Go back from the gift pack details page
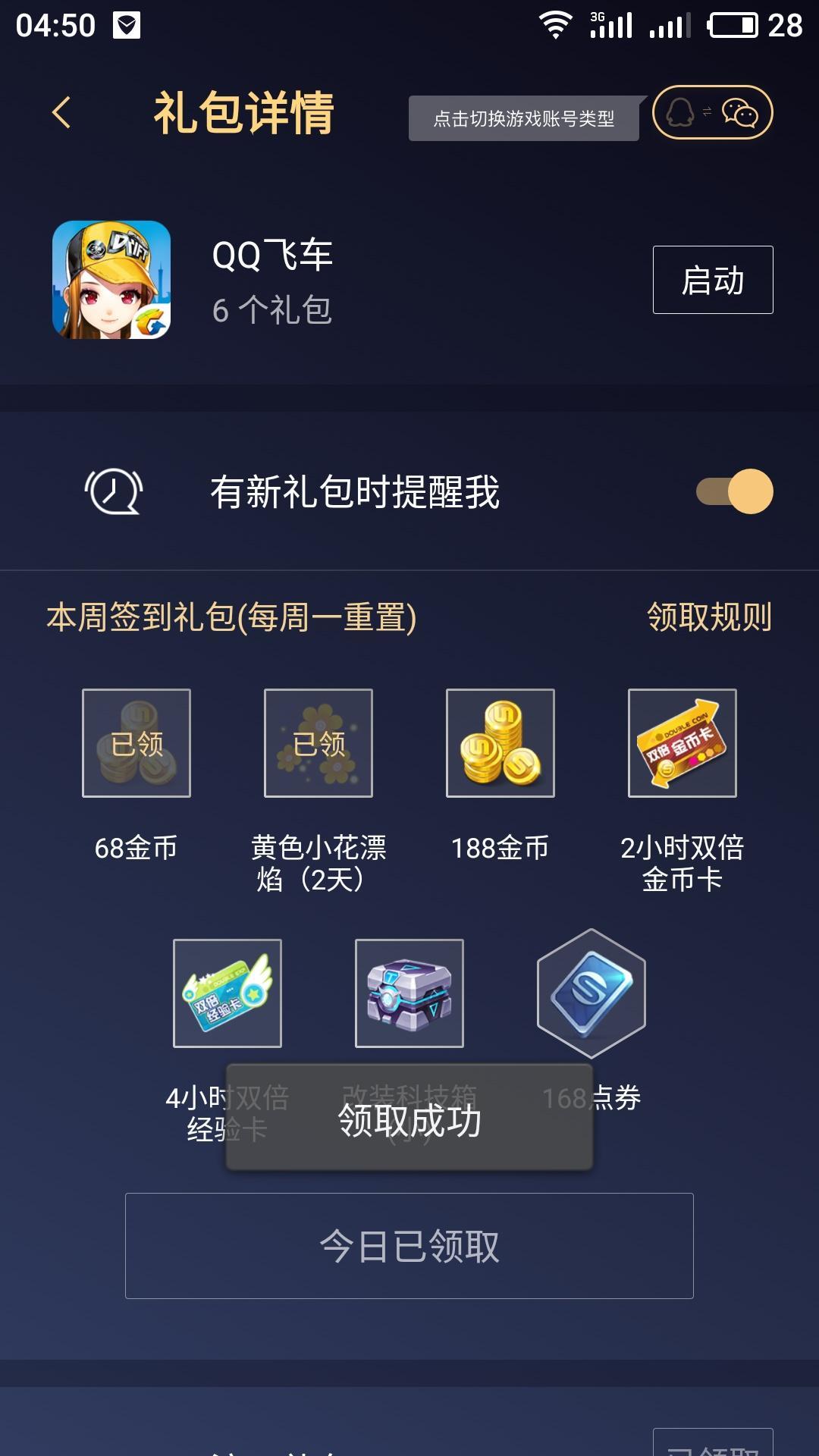Screen dimensions: 819x1456 pos(62,113)
